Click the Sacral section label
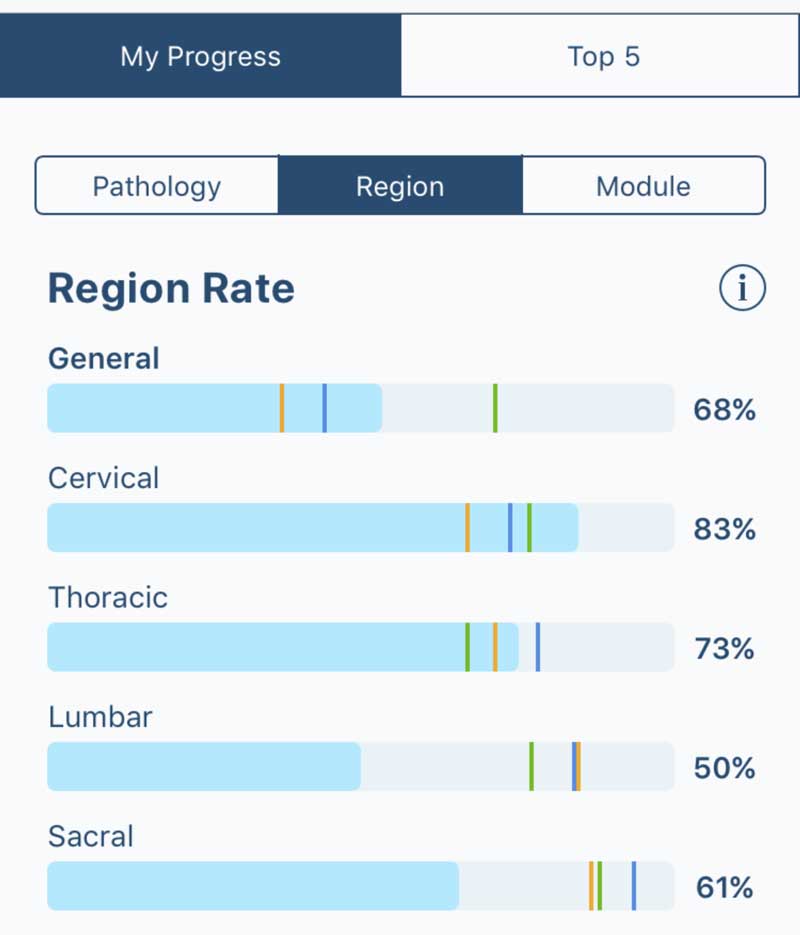Screen dimensions: 800x935 90,837
